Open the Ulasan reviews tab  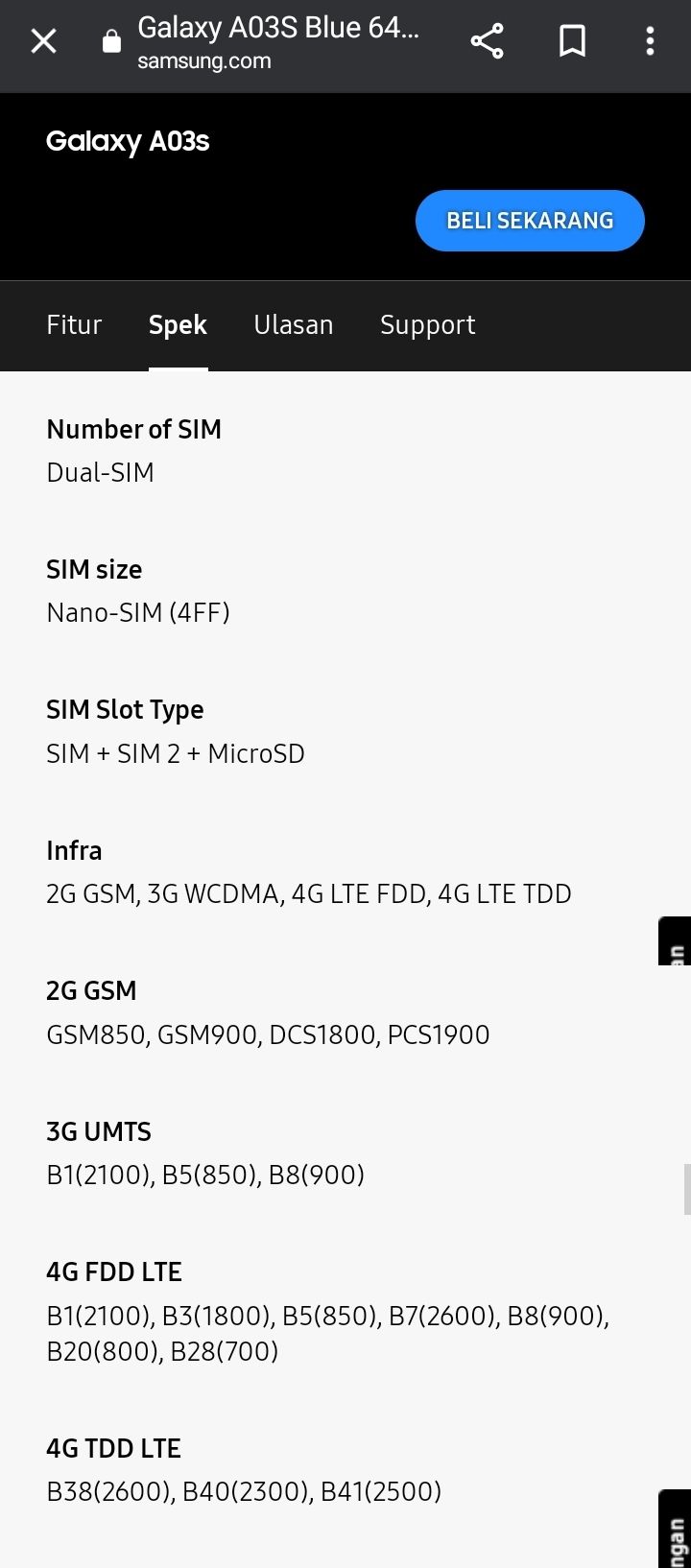click(x=294, y=324)
